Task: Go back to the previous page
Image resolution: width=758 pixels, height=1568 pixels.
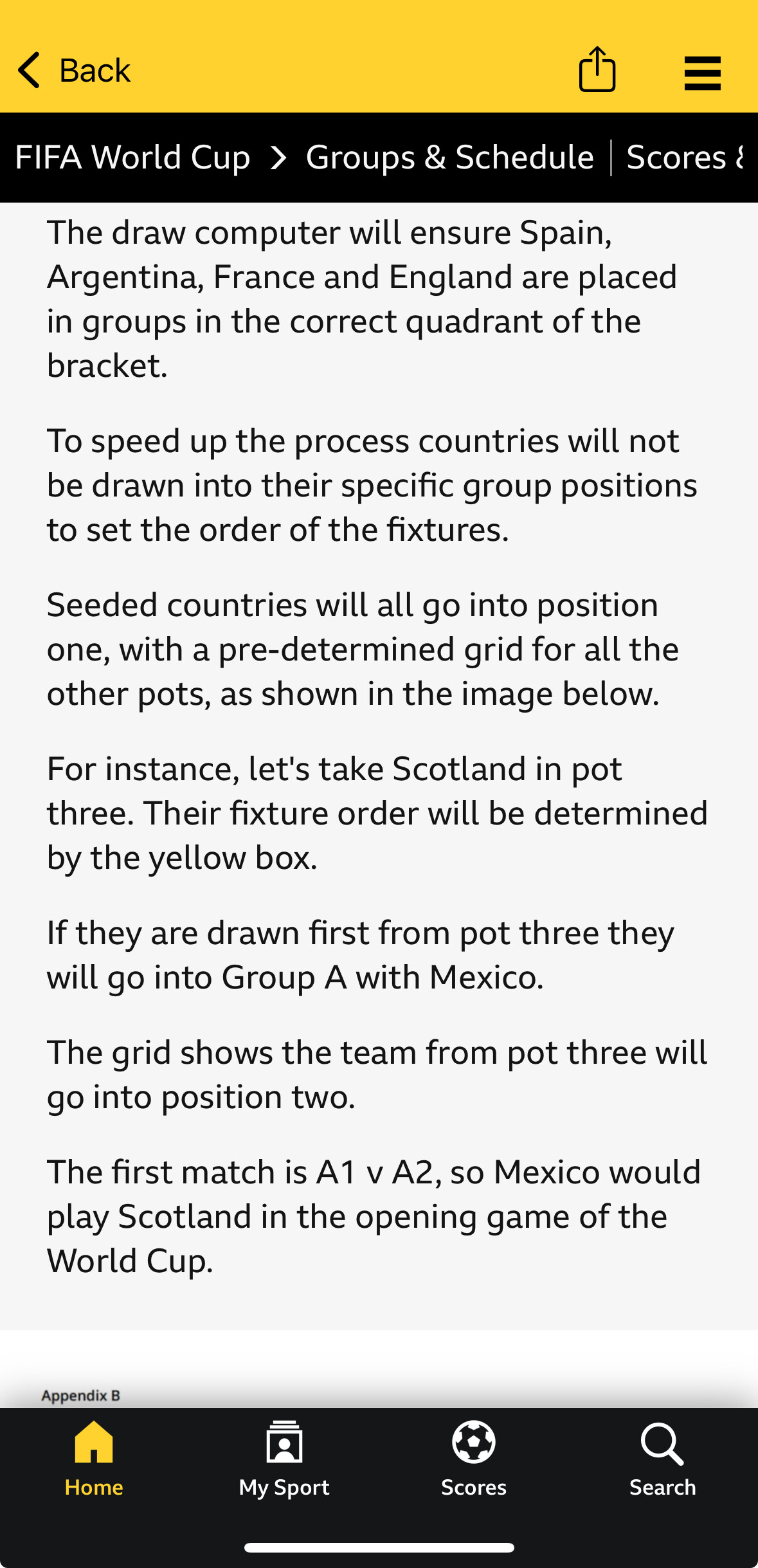Action: 74,70
